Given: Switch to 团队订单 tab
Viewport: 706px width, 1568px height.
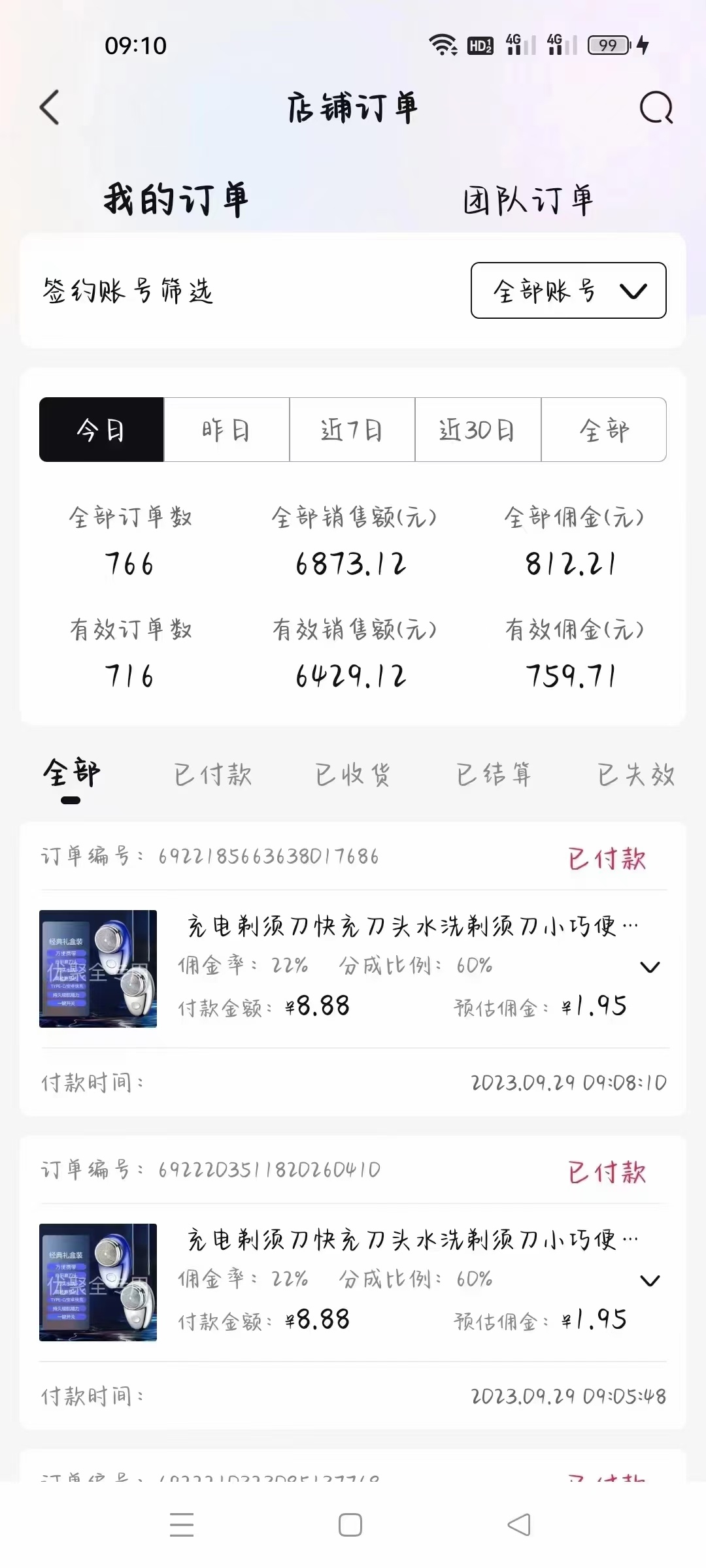Looking at the screenshot, I should [x=528, y=200].
